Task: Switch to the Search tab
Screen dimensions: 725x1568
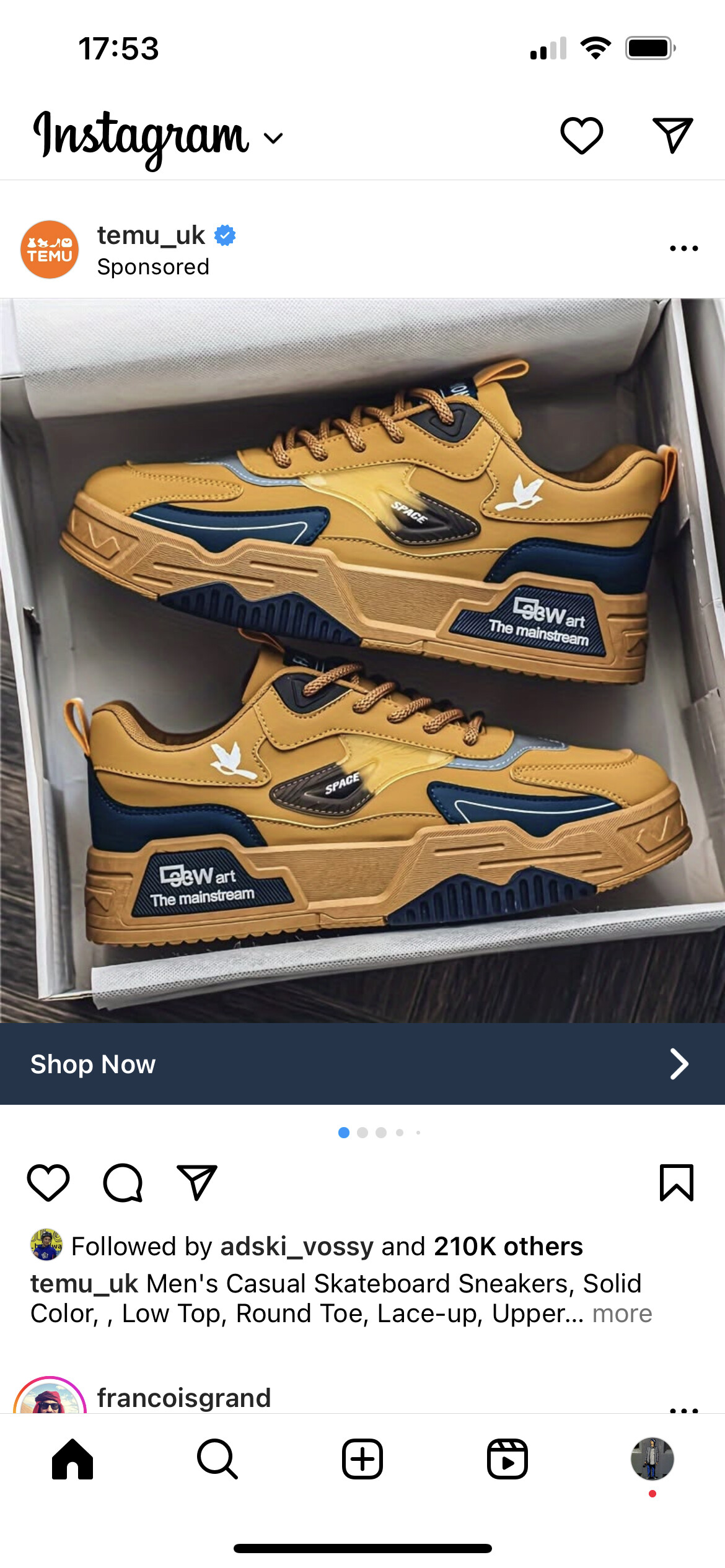Action: [x=217, y=1459]
